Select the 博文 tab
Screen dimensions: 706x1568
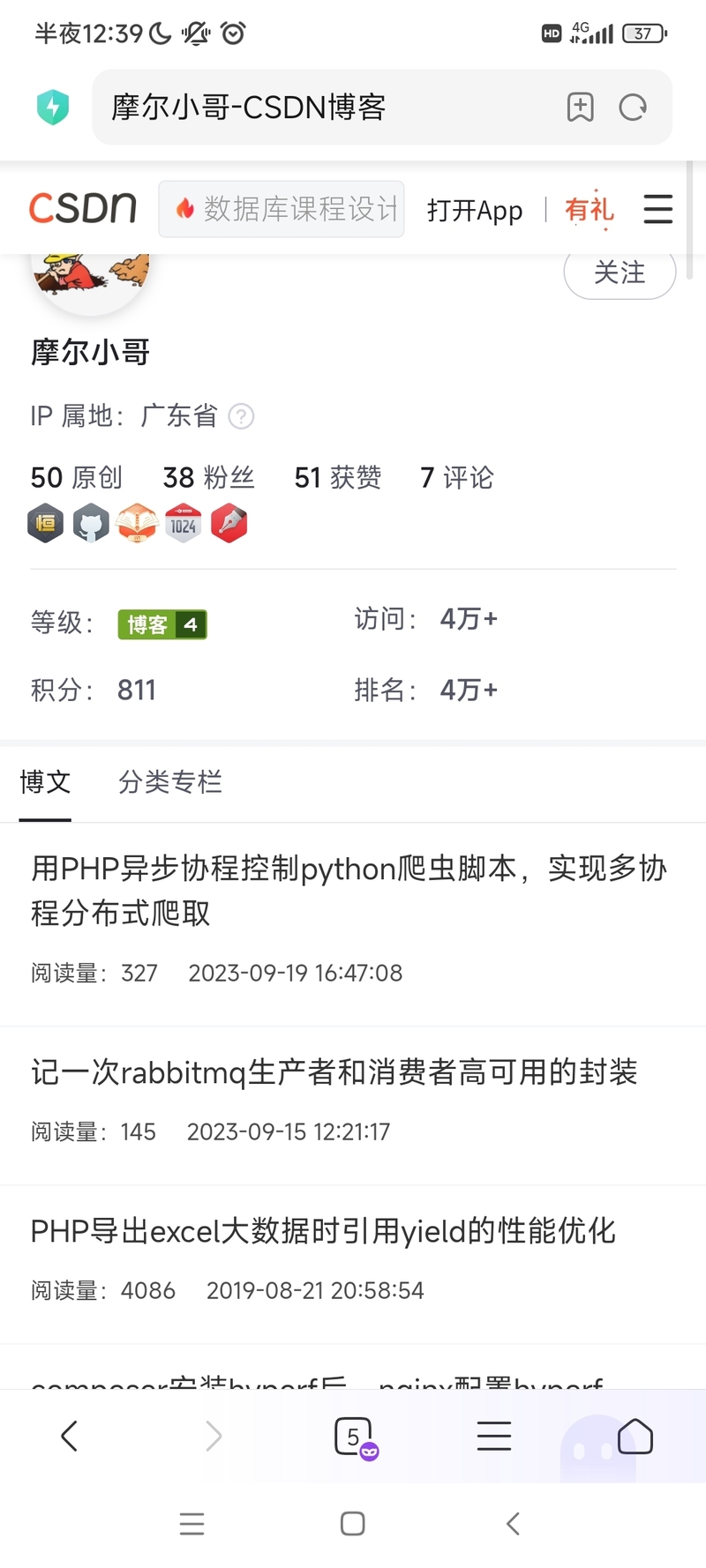45,781
